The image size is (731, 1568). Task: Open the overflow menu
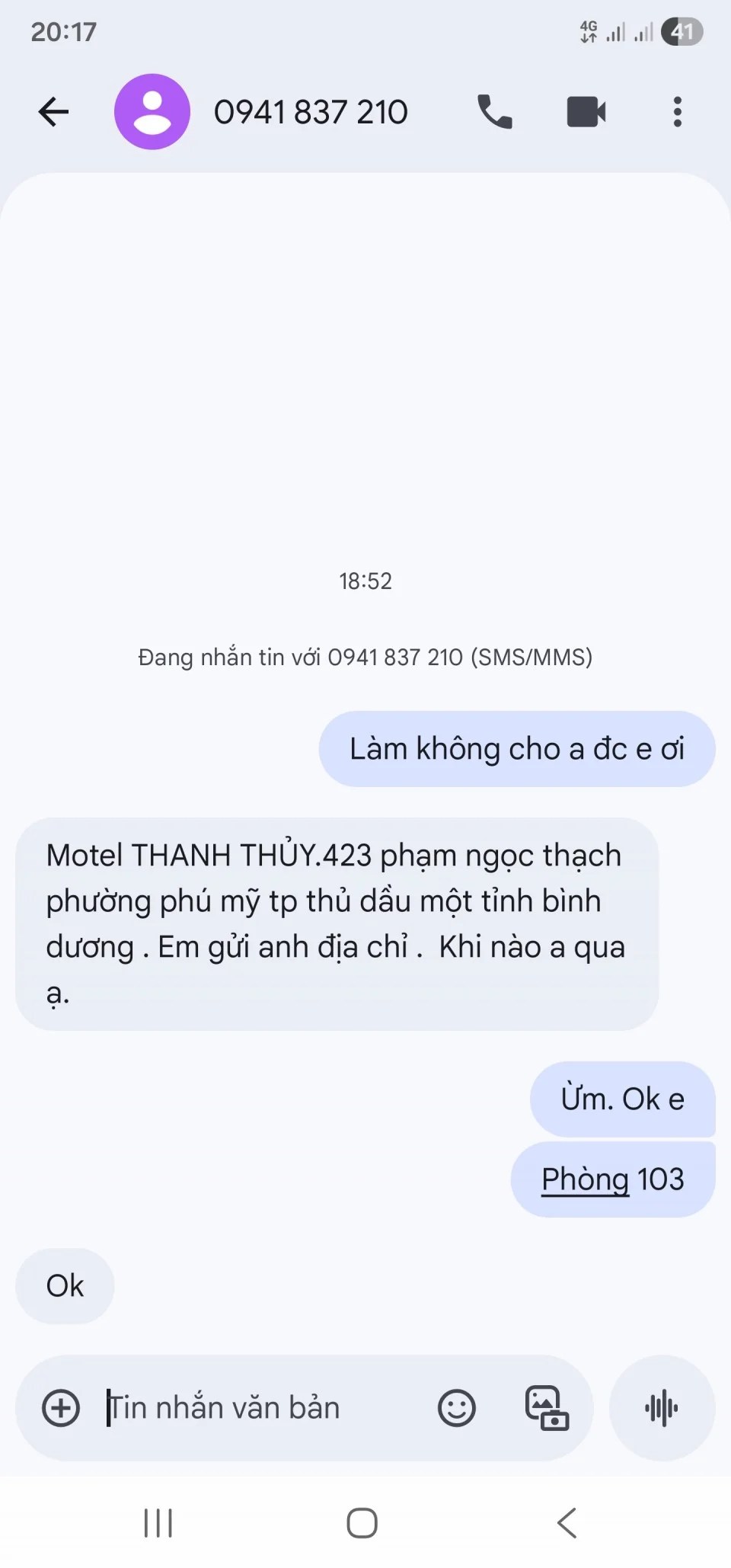click(677, 112)
